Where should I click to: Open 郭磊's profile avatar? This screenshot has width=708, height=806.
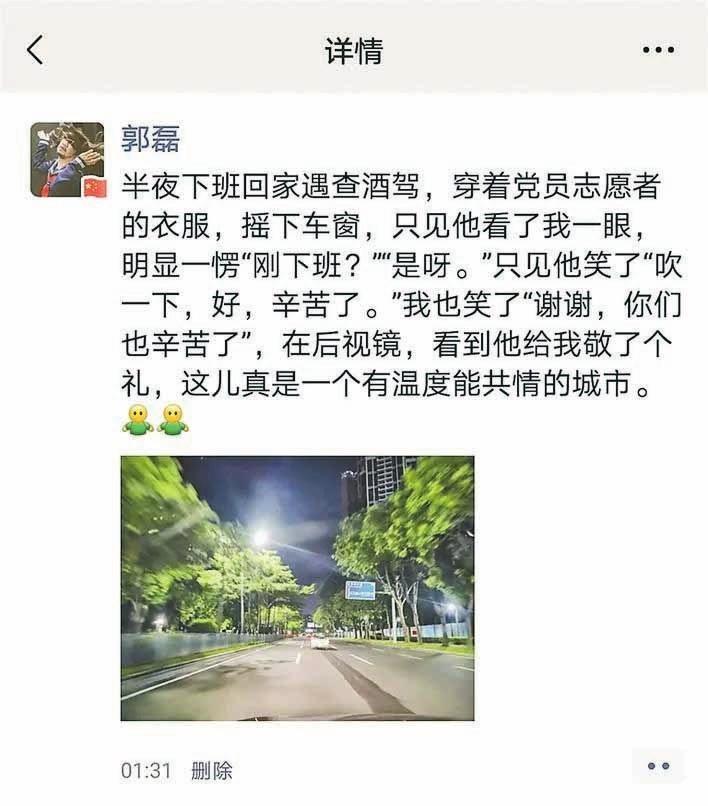pos(67,159)
